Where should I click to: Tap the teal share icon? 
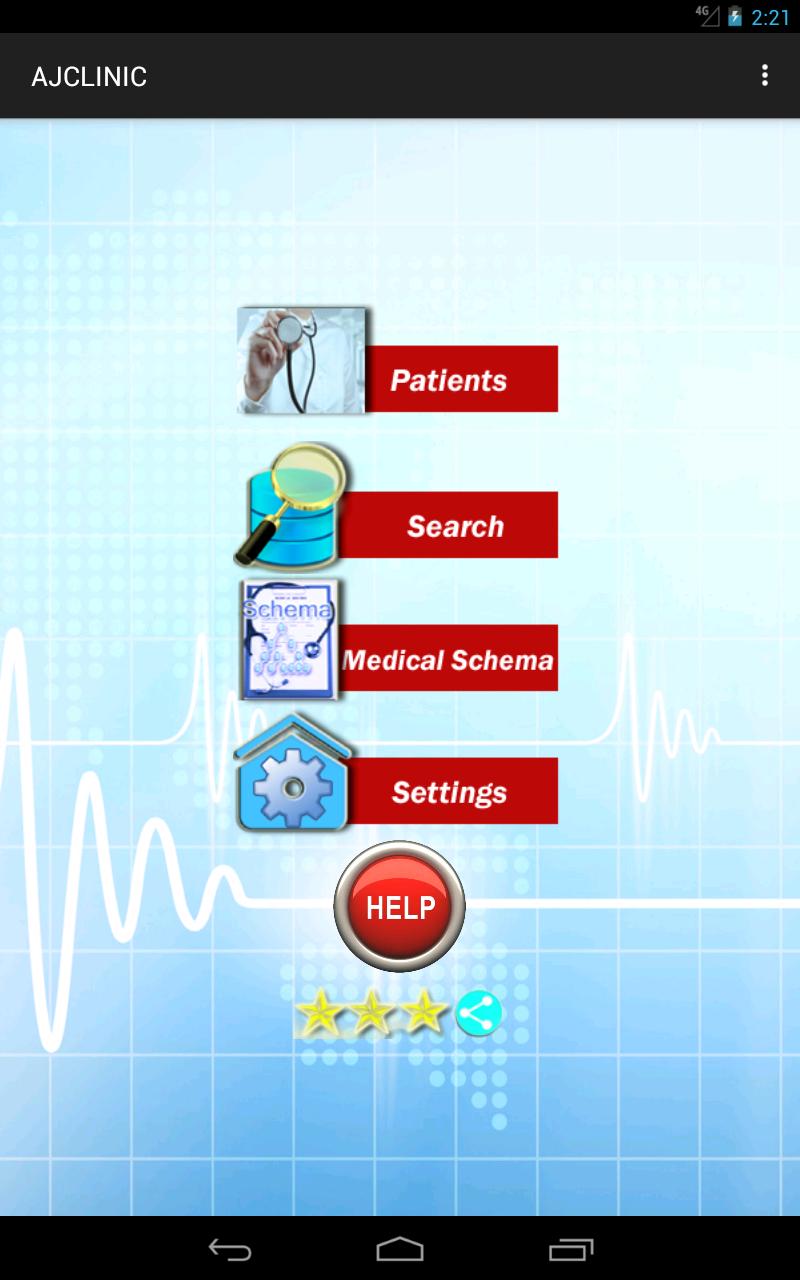coord(477,1013)
